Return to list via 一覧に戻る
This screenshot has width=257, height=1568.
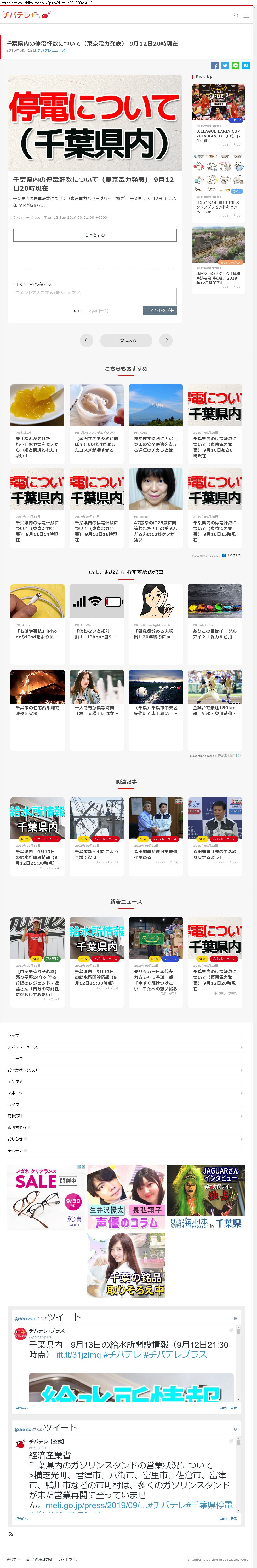tap(126, 340)
